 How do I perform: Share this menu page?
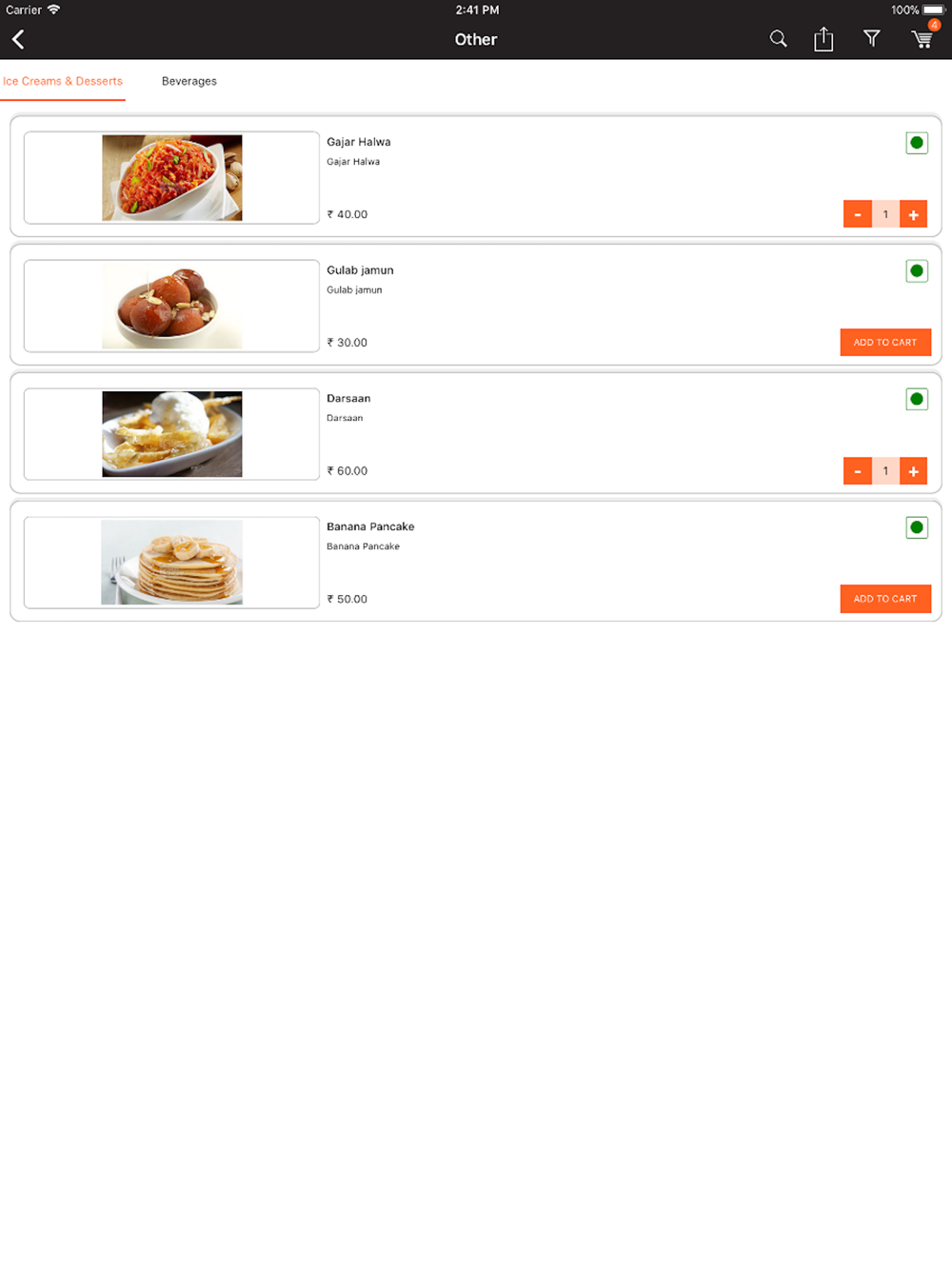point(823,39)
